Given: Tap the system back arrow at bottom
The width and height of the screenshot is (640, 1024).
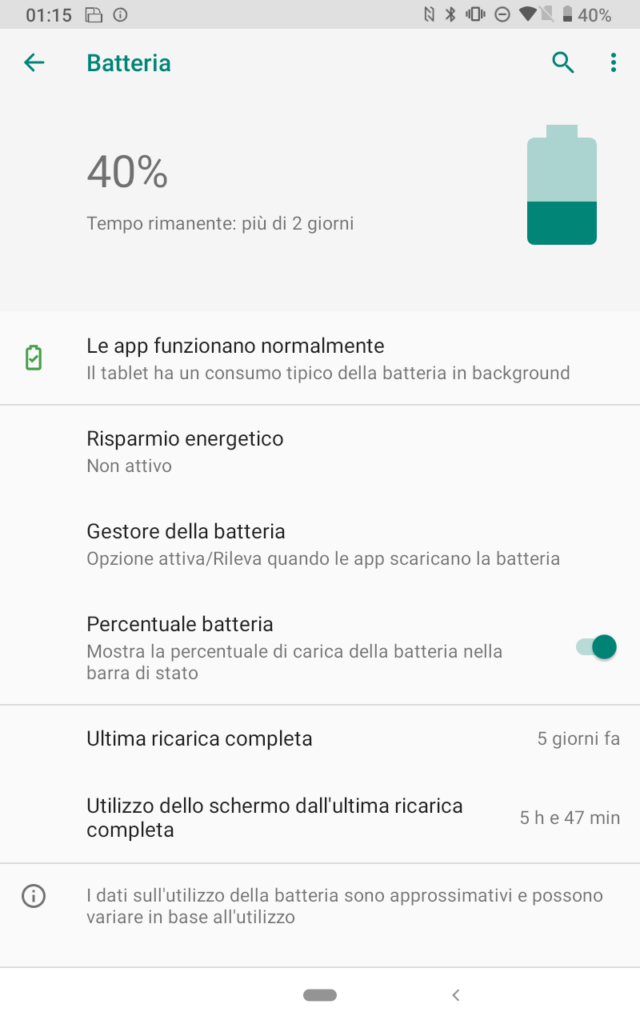Looking at the screenshot, I should coord(456,995).
